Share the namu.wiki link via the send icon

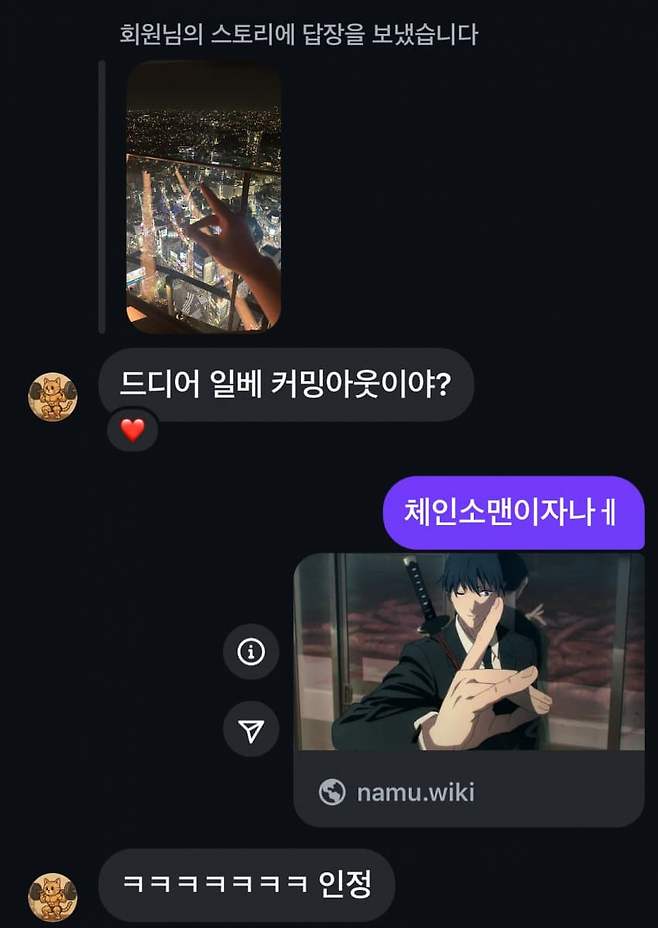coord(250,732)
